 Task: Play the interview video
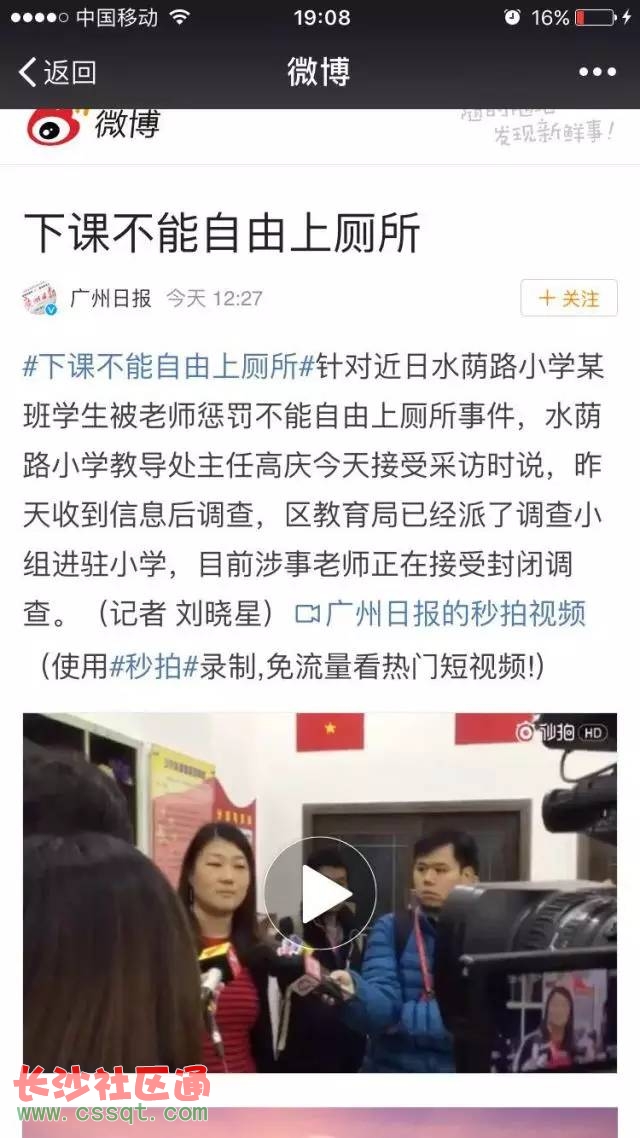click(320, 893)
